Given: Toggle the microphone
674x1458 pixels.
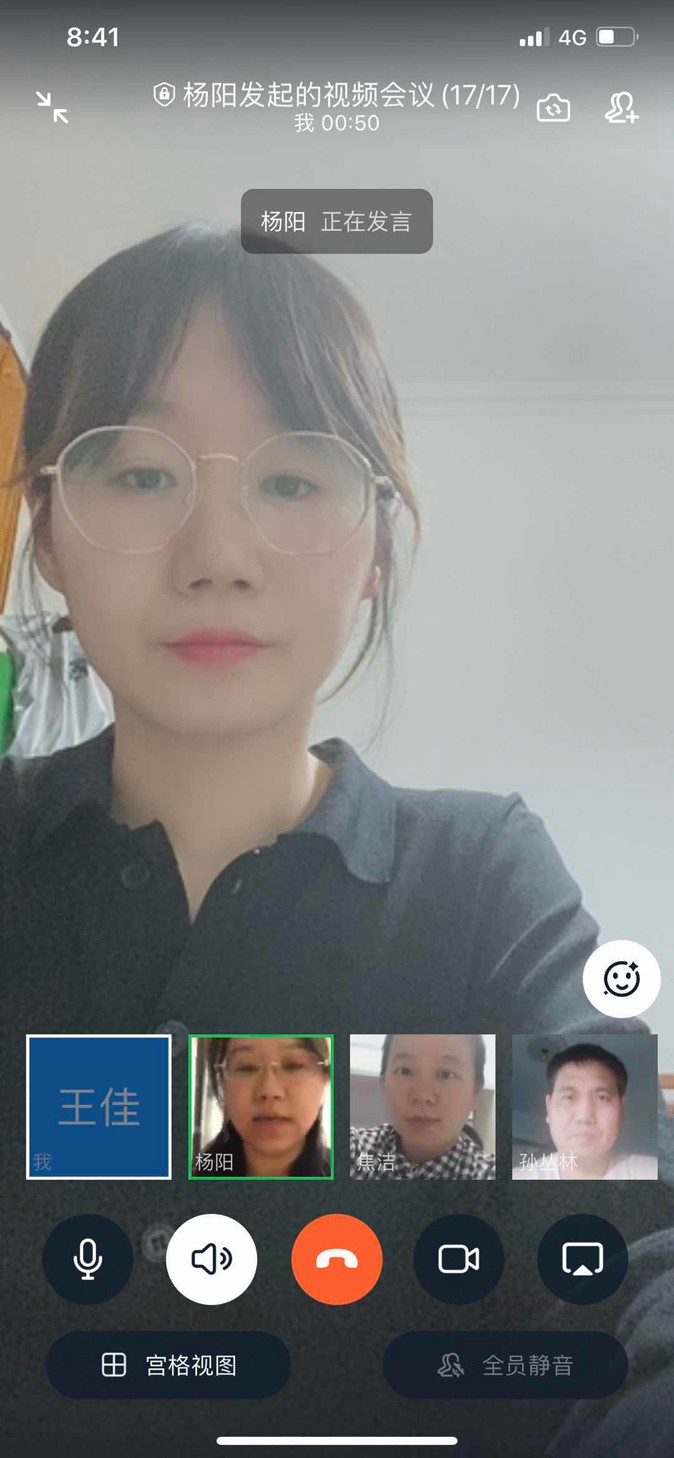Looking at the screenshot, I should 88,1260.
